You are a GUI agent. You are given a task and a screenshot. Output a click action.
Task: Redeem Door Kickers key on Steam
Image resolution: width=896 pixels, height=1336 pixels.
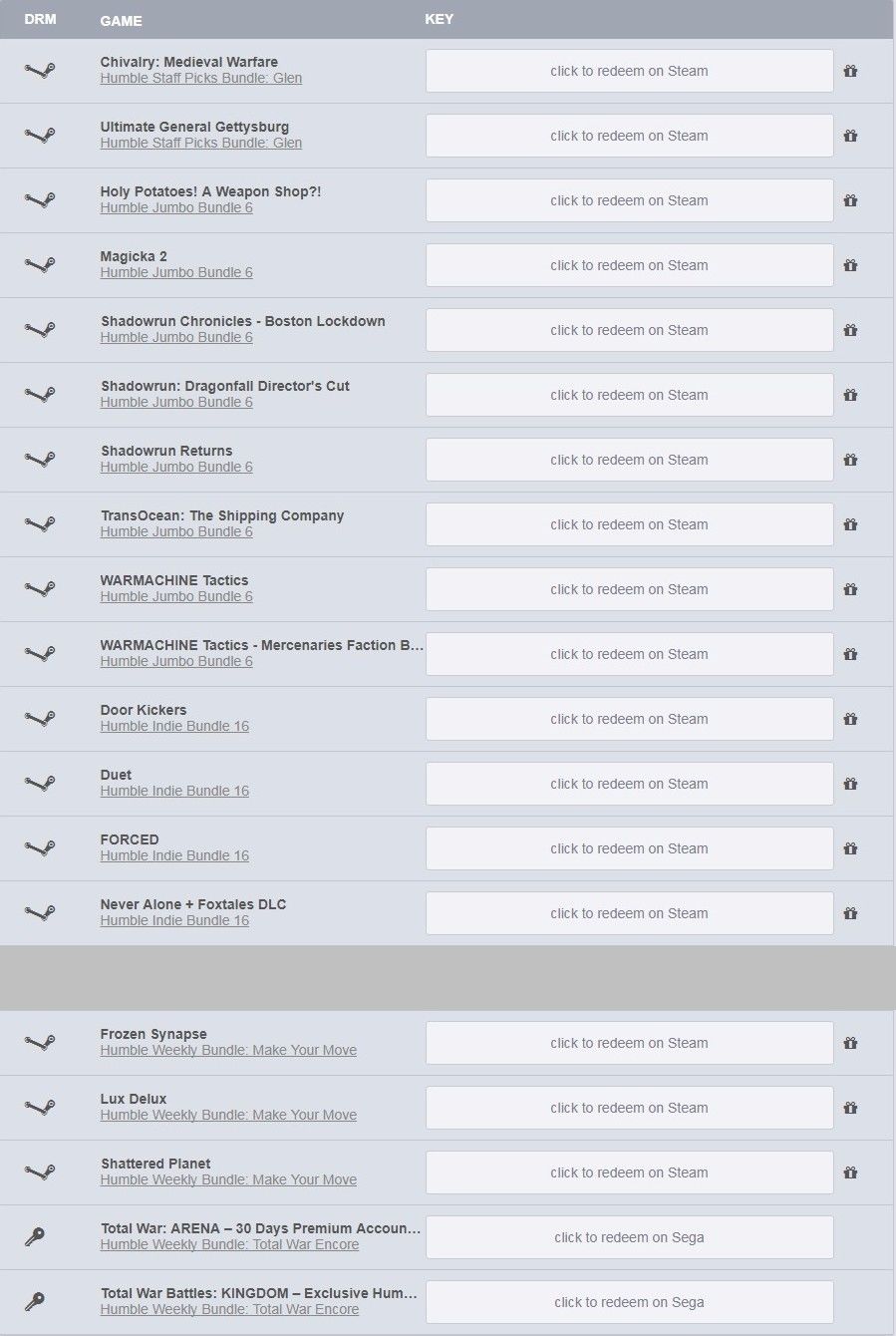click(x=629, y=719)
